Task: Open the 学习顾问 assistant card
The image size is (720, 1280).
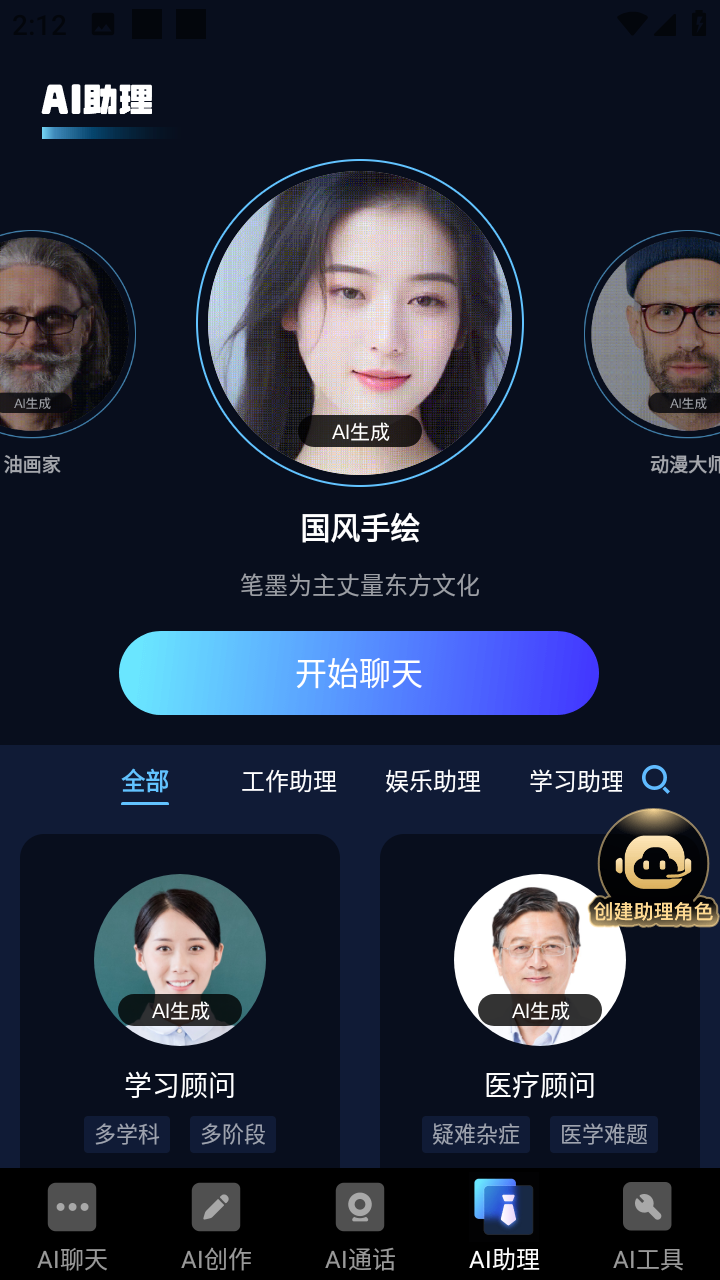Action: [180, 1000]
